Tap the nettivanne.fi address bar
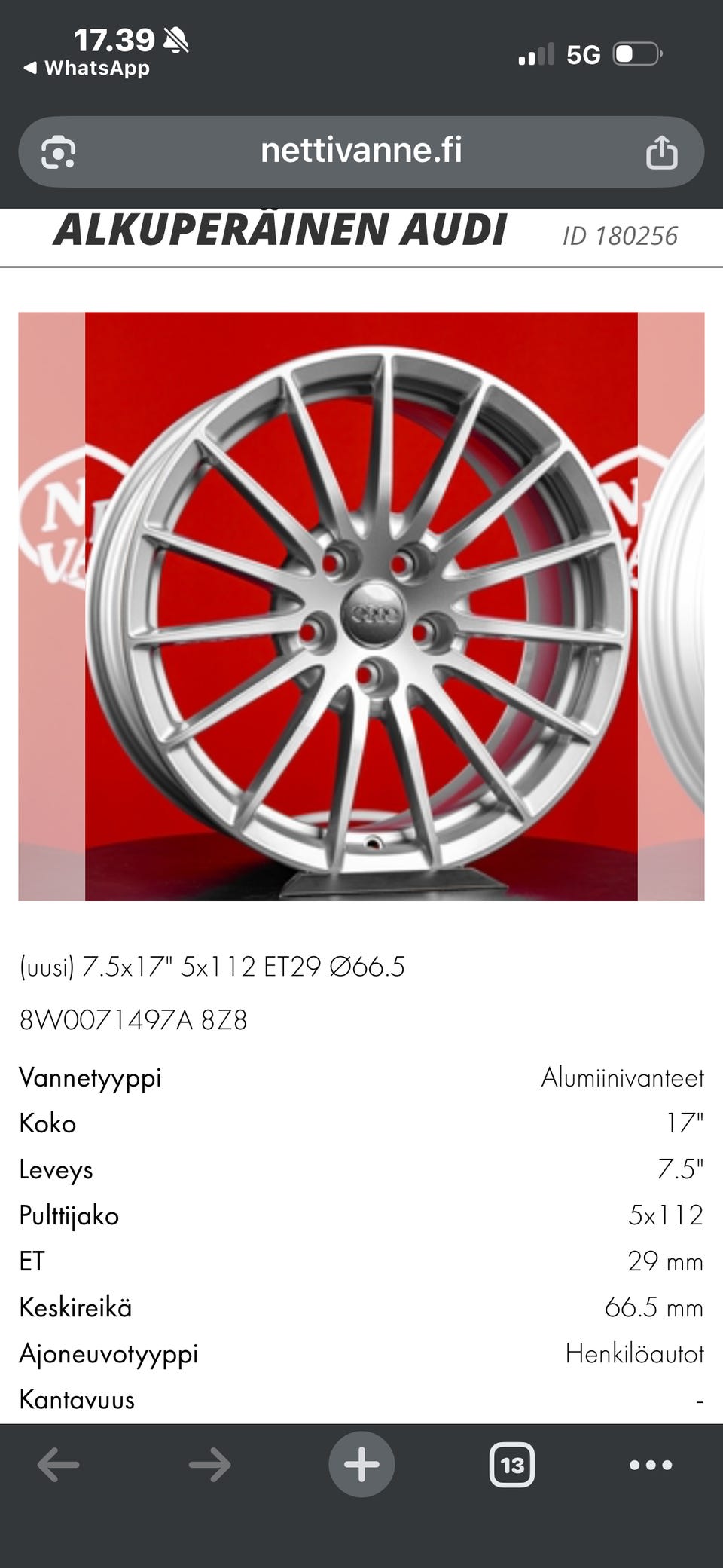This screenshot has width=723, height=1568. (x=361, y=151)
